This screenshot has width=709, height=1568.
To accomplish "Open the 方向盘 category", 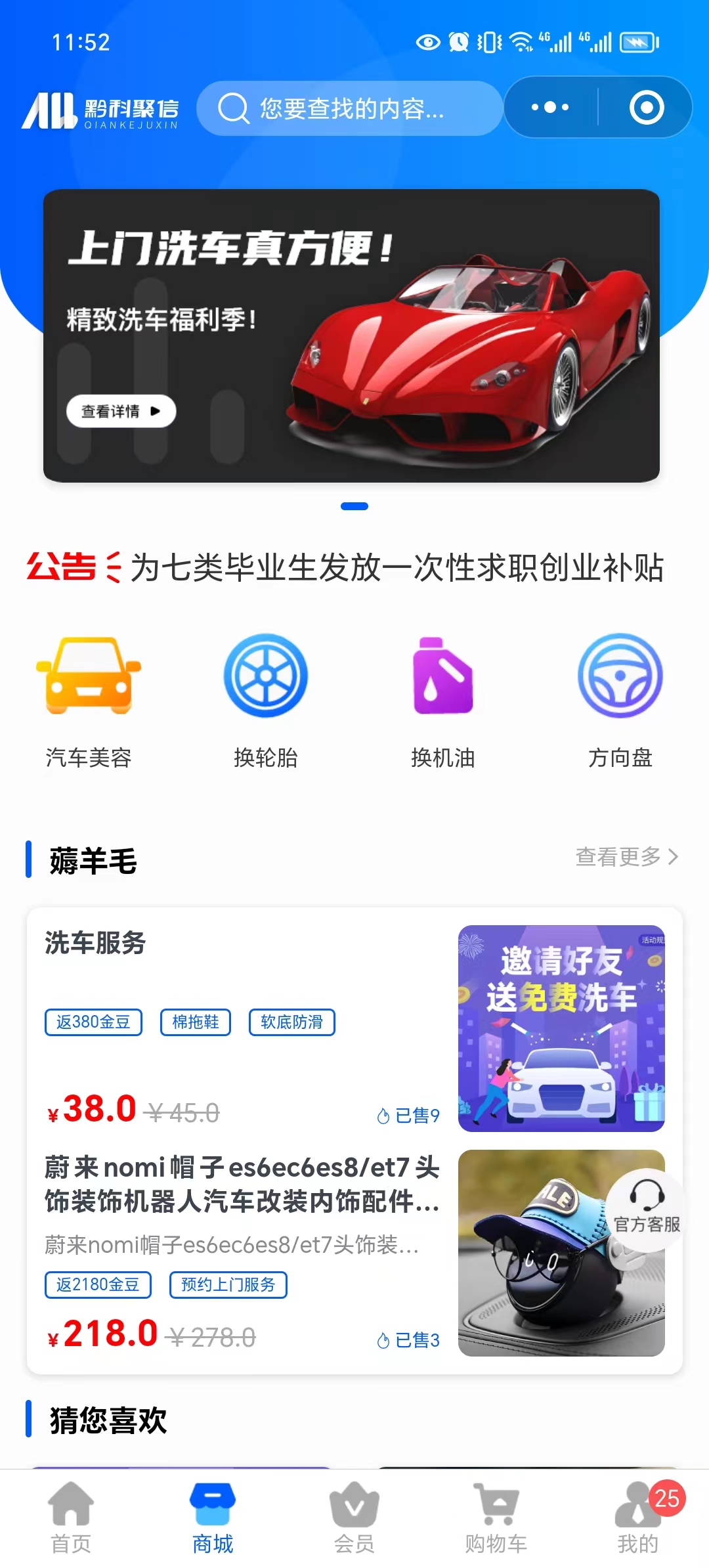I will pos(620,700).
